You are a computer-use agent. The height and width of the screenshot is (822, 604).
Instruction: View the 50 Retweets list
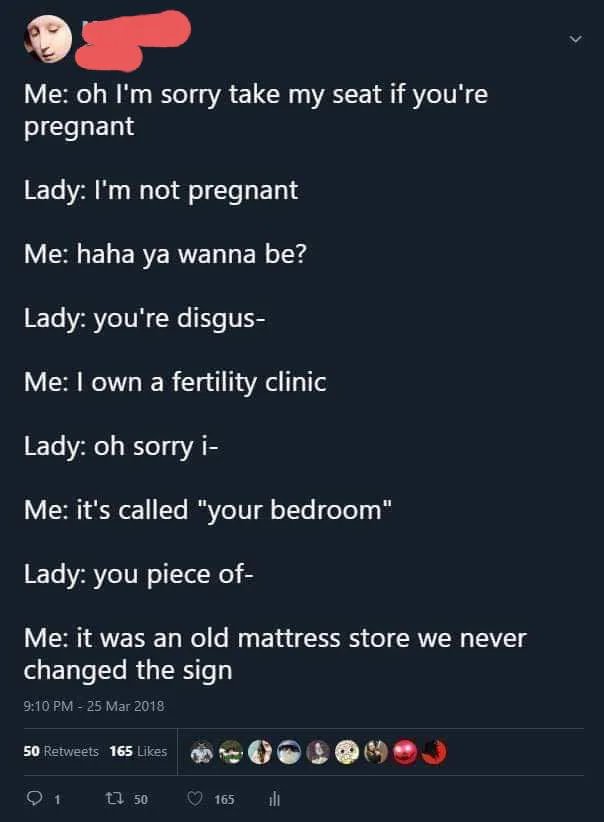pyautogui.click(x=60, y=751)
